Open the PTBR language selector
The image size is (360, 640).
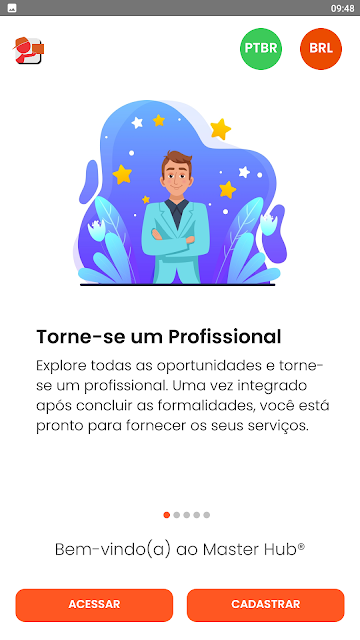261,49
